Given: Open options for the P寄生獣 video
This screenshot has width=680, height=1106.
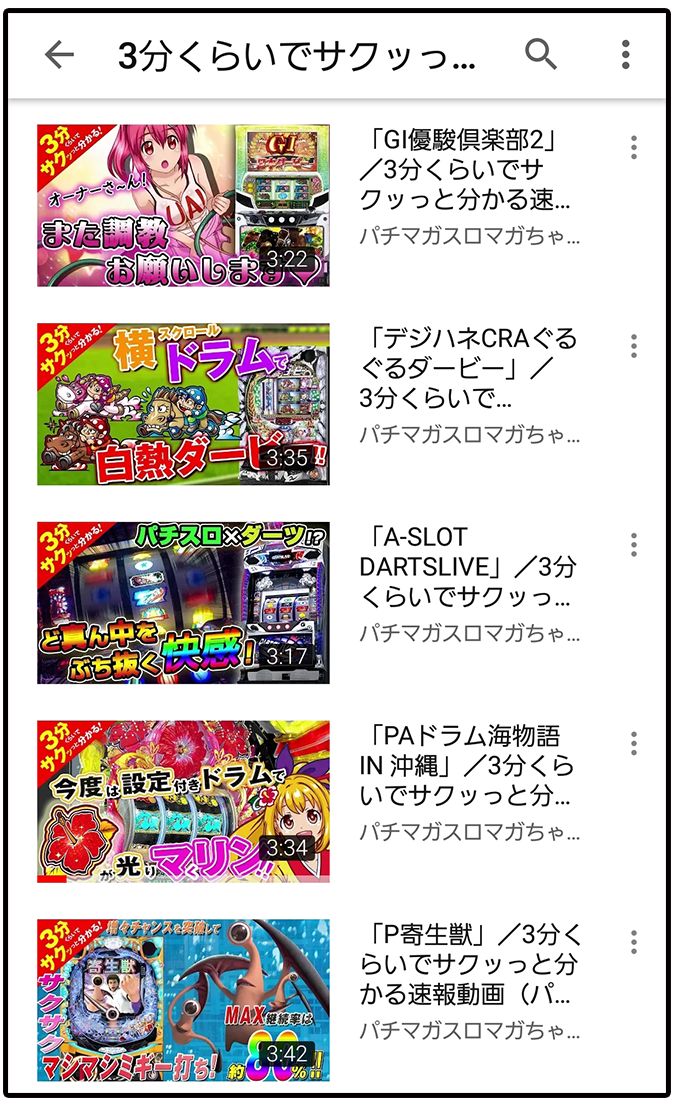Looking at the screenshot, I should 633,942.
